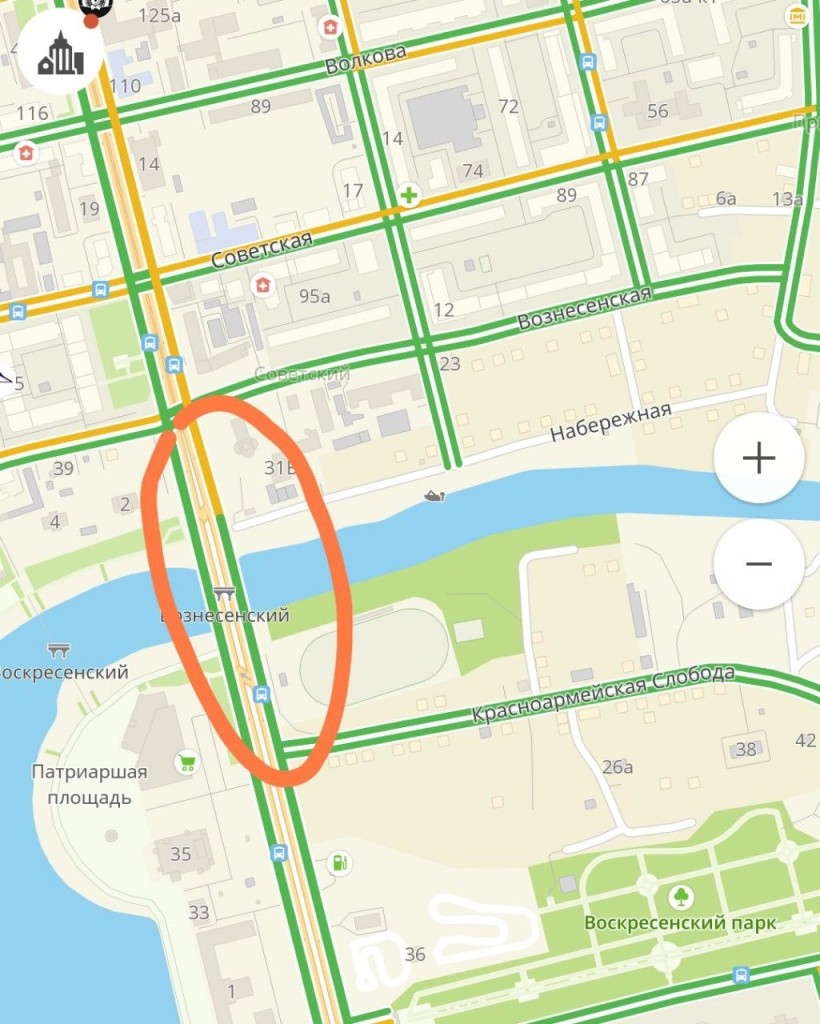820x1024 pixels.
Task: Select the Воскресенский bridge marker
Action: [60, 650]
